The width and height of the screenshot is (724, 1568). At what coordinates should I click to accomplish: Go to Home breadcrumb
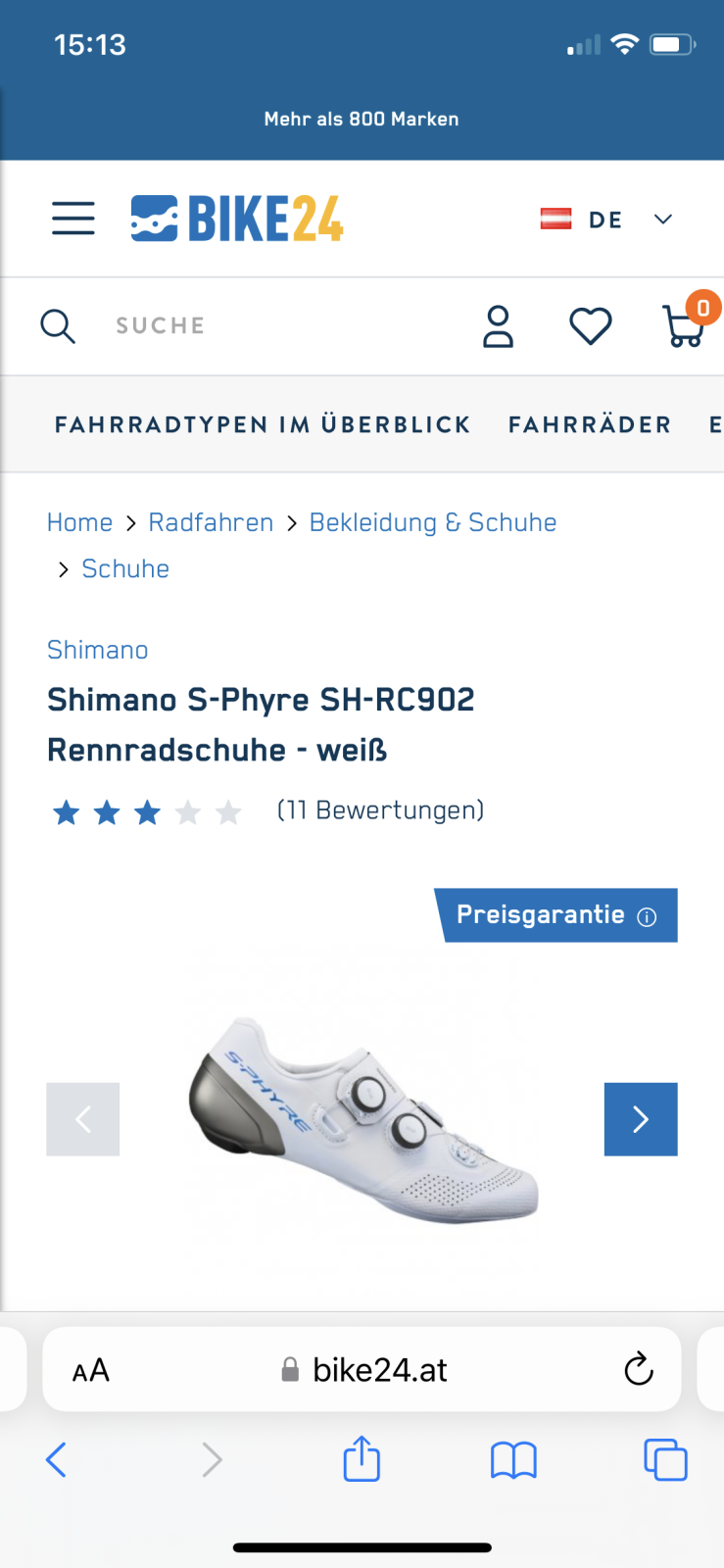(79, 522)
